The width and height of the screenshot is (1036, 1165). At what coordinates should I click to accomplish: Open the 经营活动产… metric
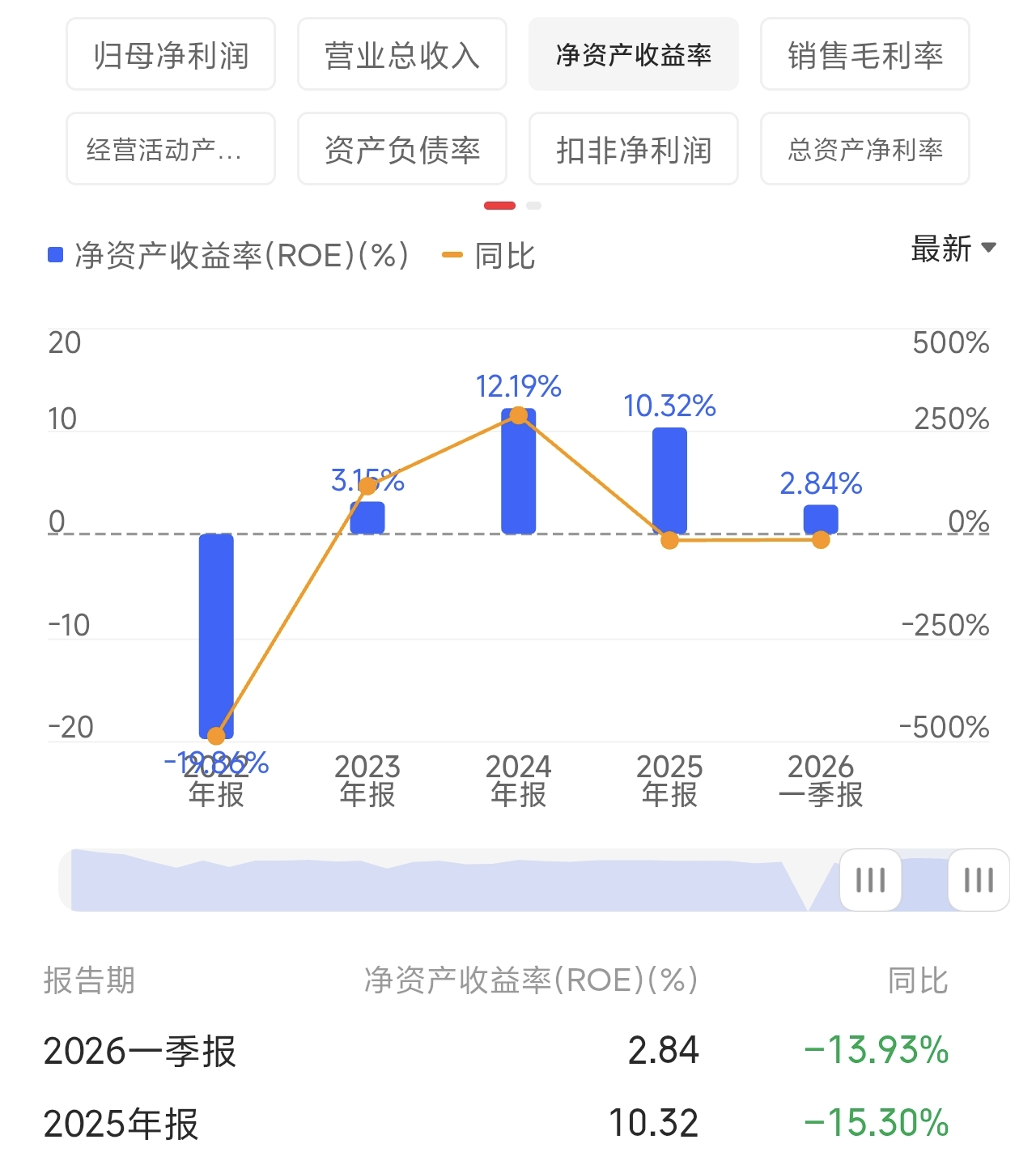(x=171, y=149)
